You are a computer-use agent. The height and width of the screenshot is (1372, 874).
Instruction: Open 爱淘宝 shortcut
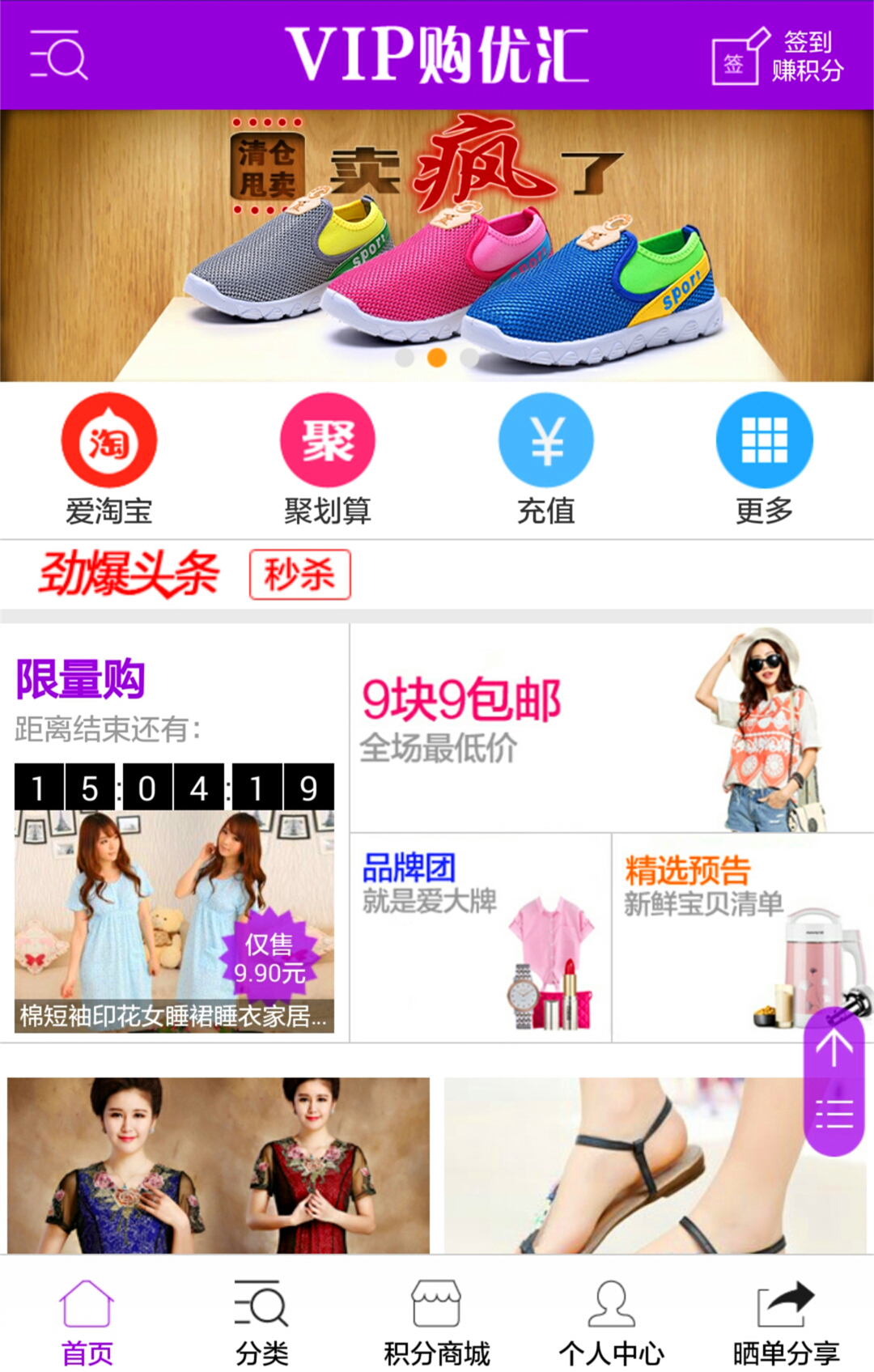click(x=109, y=459)
